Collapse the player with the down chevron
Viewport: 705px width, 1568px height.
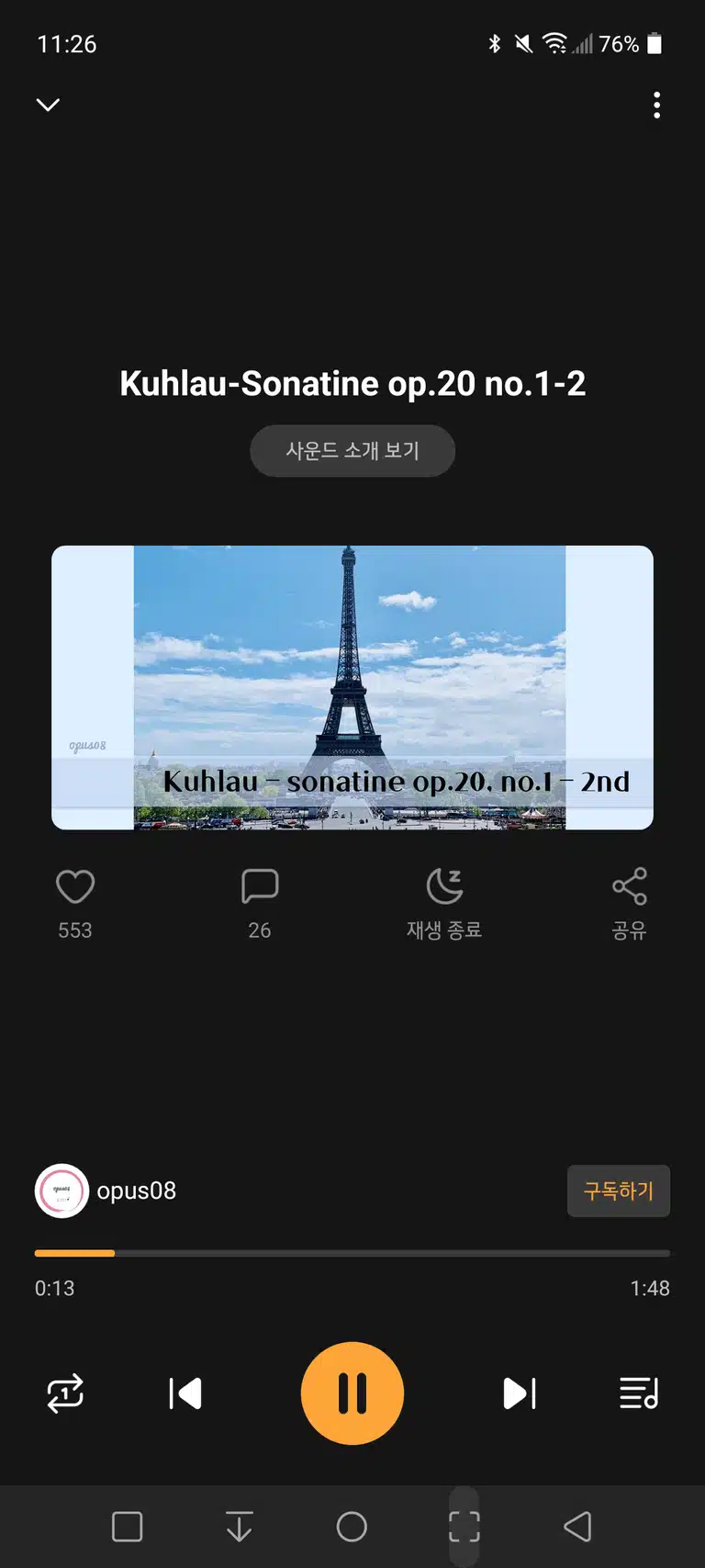tap(48, 105)
